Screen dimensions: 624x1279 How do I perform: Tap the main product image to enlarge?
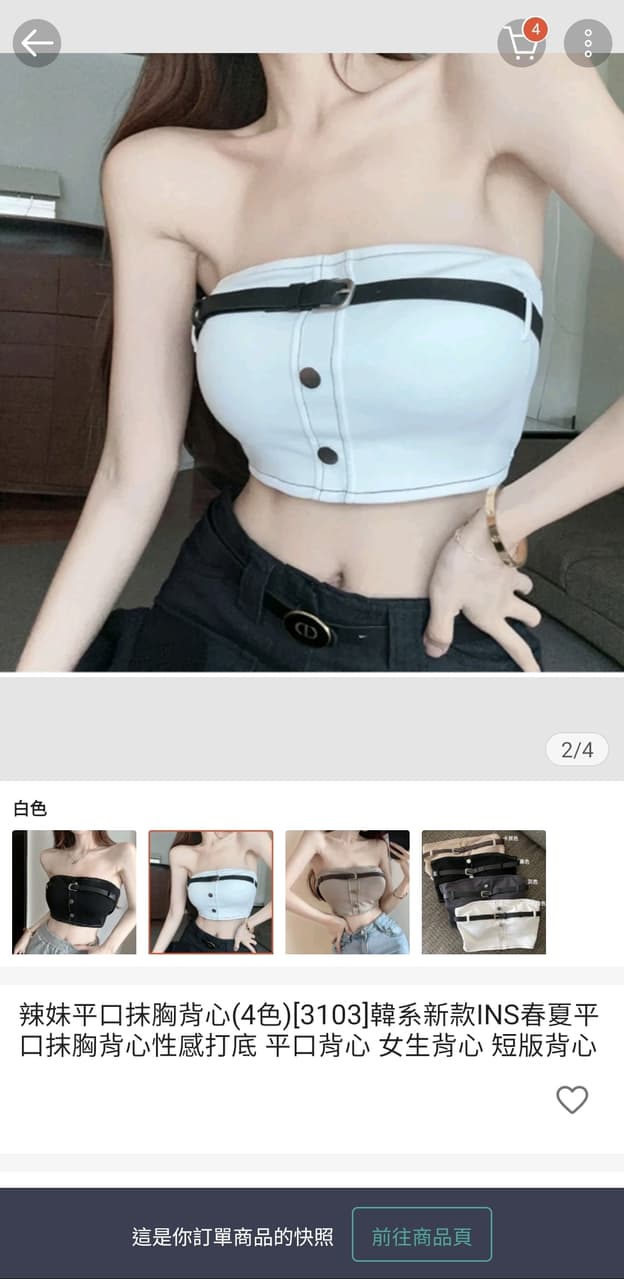tap(312, 362)
